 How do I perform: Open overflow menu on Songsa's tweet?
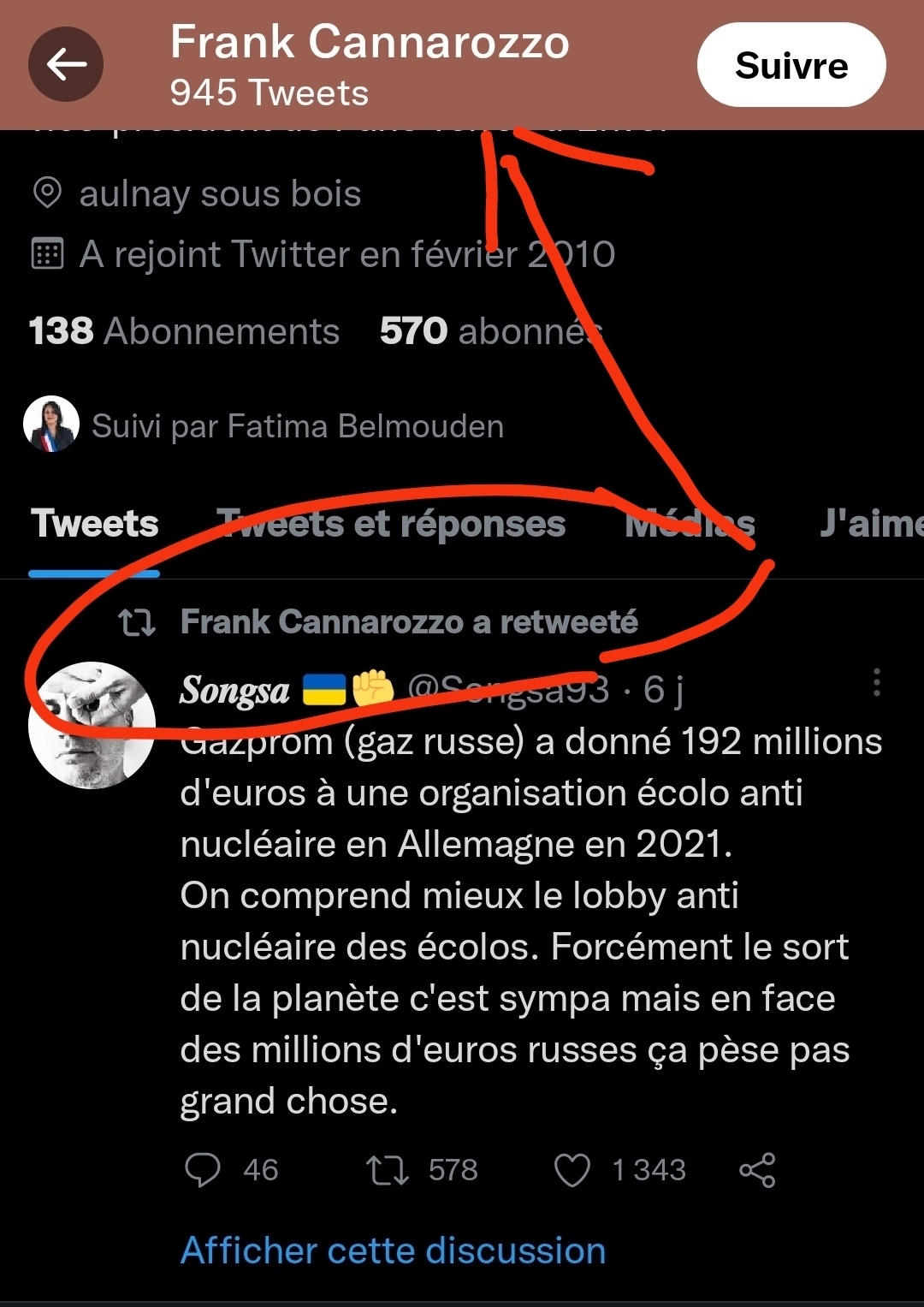876,683
